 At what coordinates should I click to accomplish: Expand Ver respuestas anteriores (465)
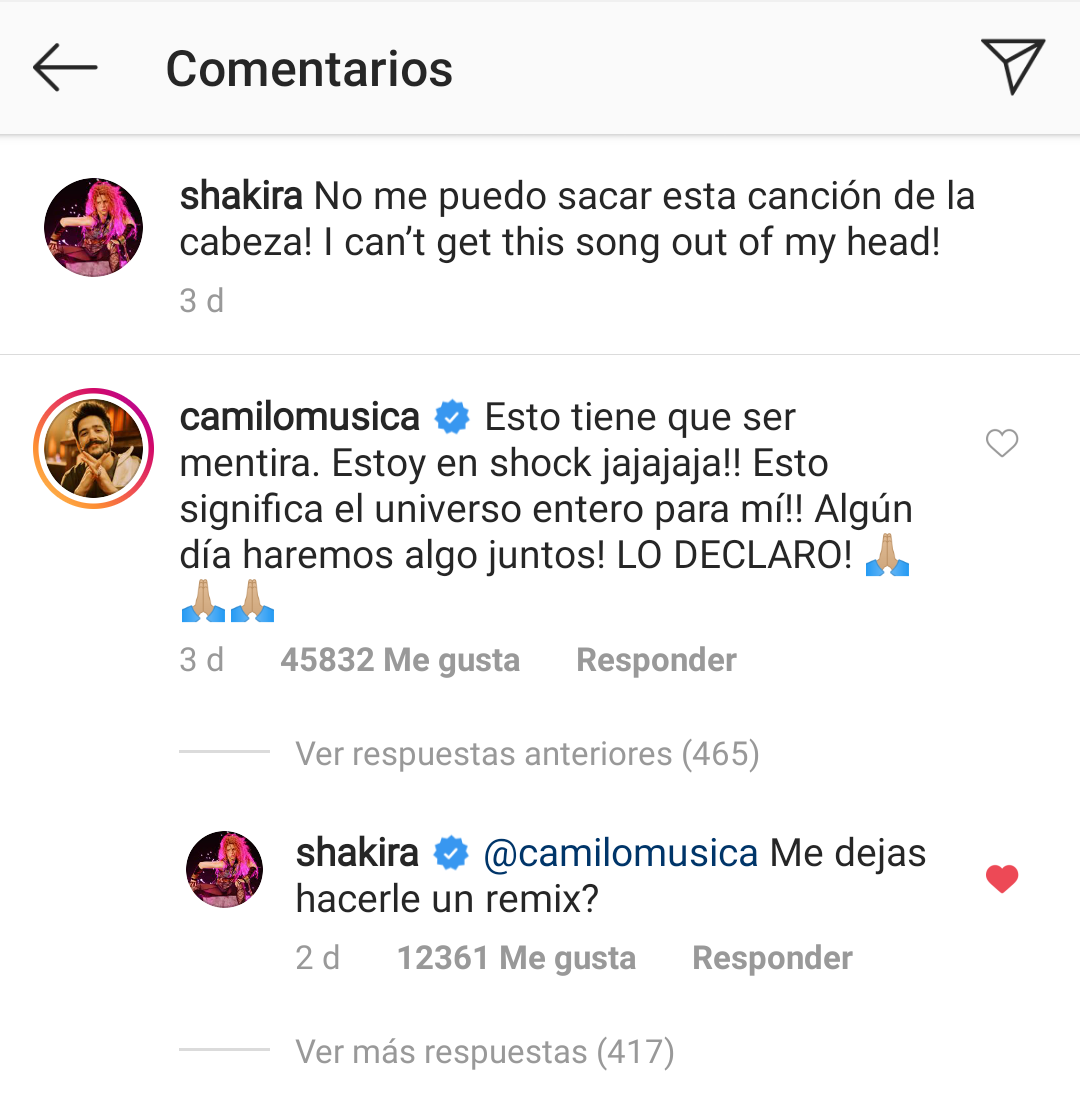(527, 753)
